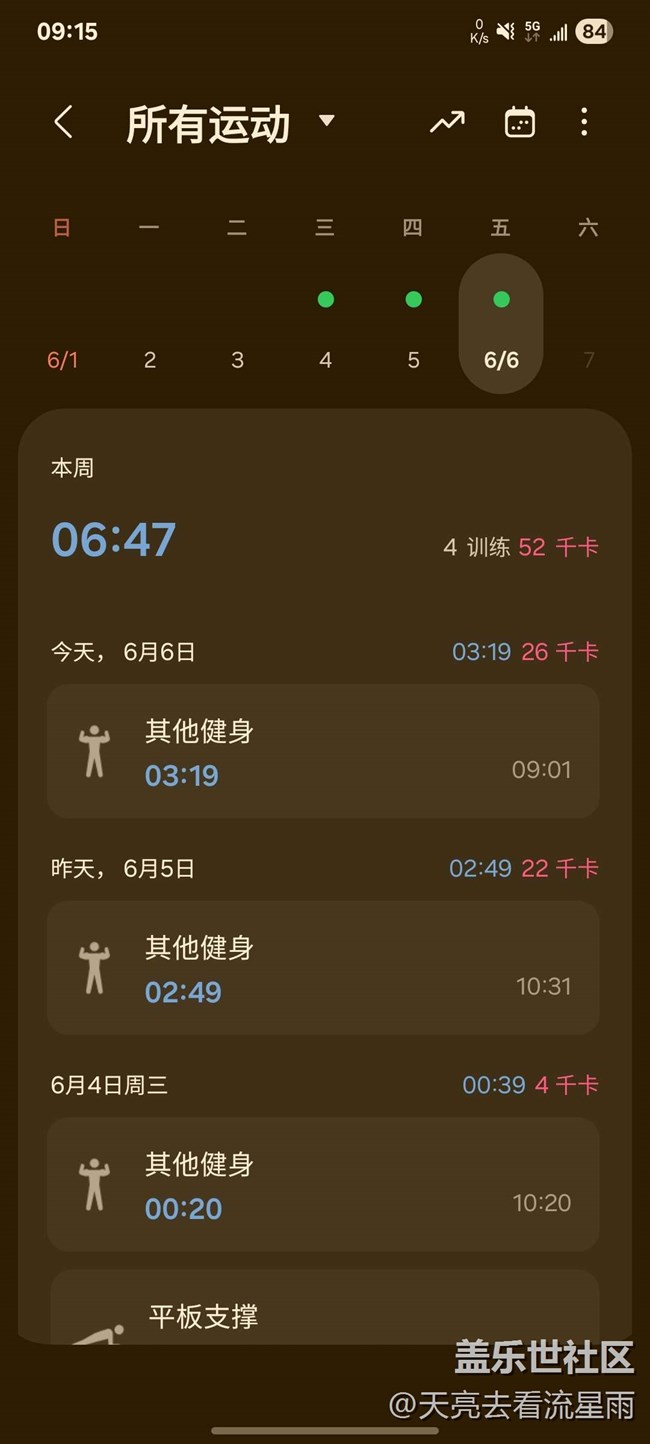The width and height of the screenshot is (650, 1444).
Task: Open the three-dot overflow menu
Action: pos(584,123)
